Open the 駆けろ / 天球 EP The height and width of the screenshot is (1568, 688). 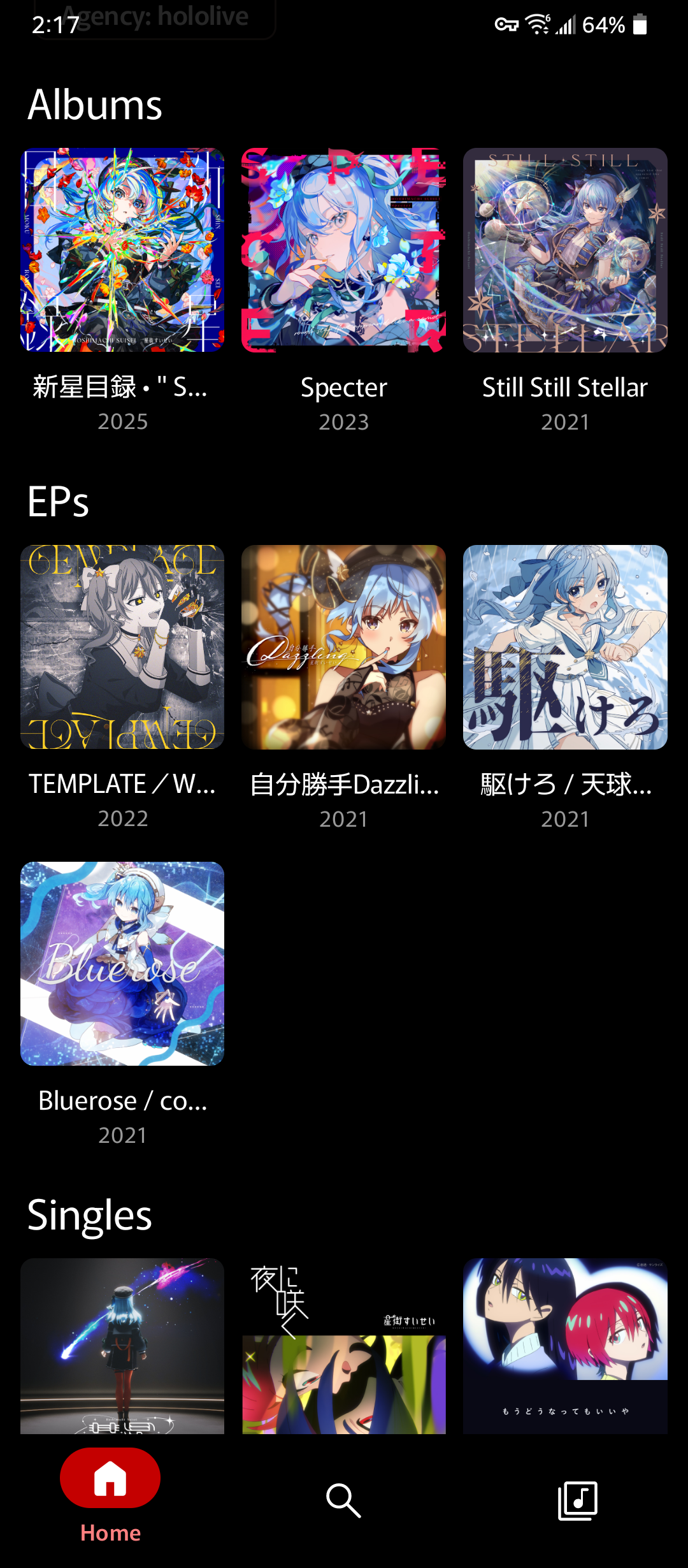[x=565, y=647]
